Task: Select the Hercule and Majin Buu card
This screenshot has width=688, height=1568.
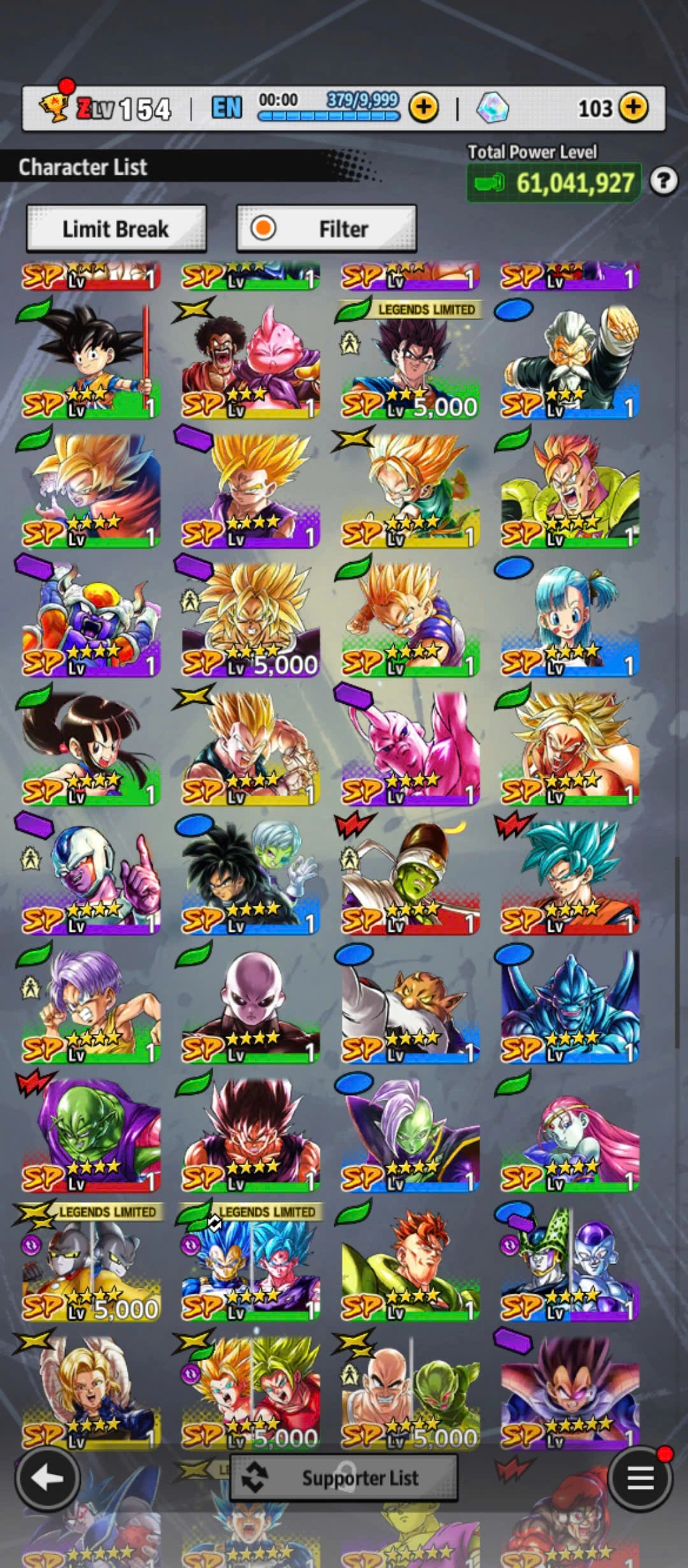Action: pos(250,360)
